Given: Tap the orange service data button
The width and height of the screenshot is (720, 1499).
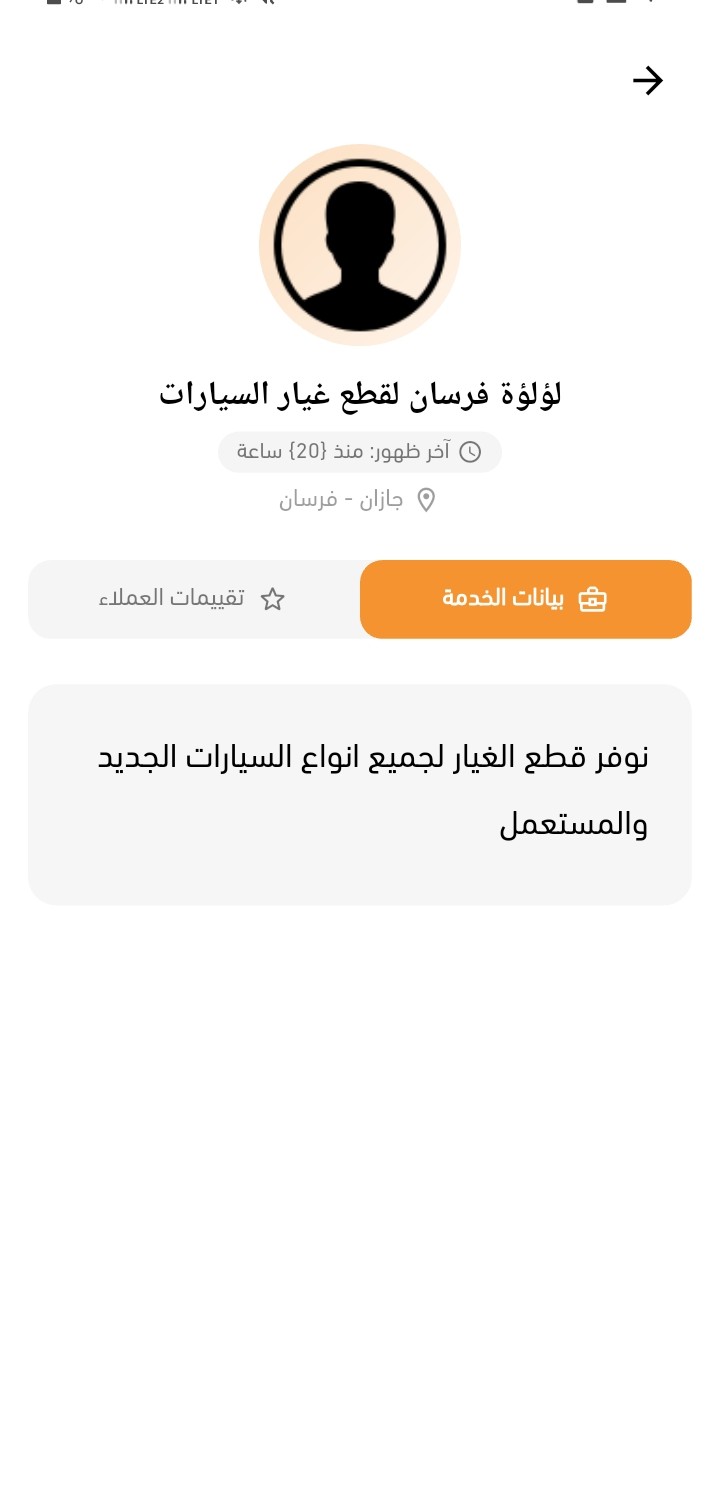Looking at the screenshot, I should [x=526, y=599].
